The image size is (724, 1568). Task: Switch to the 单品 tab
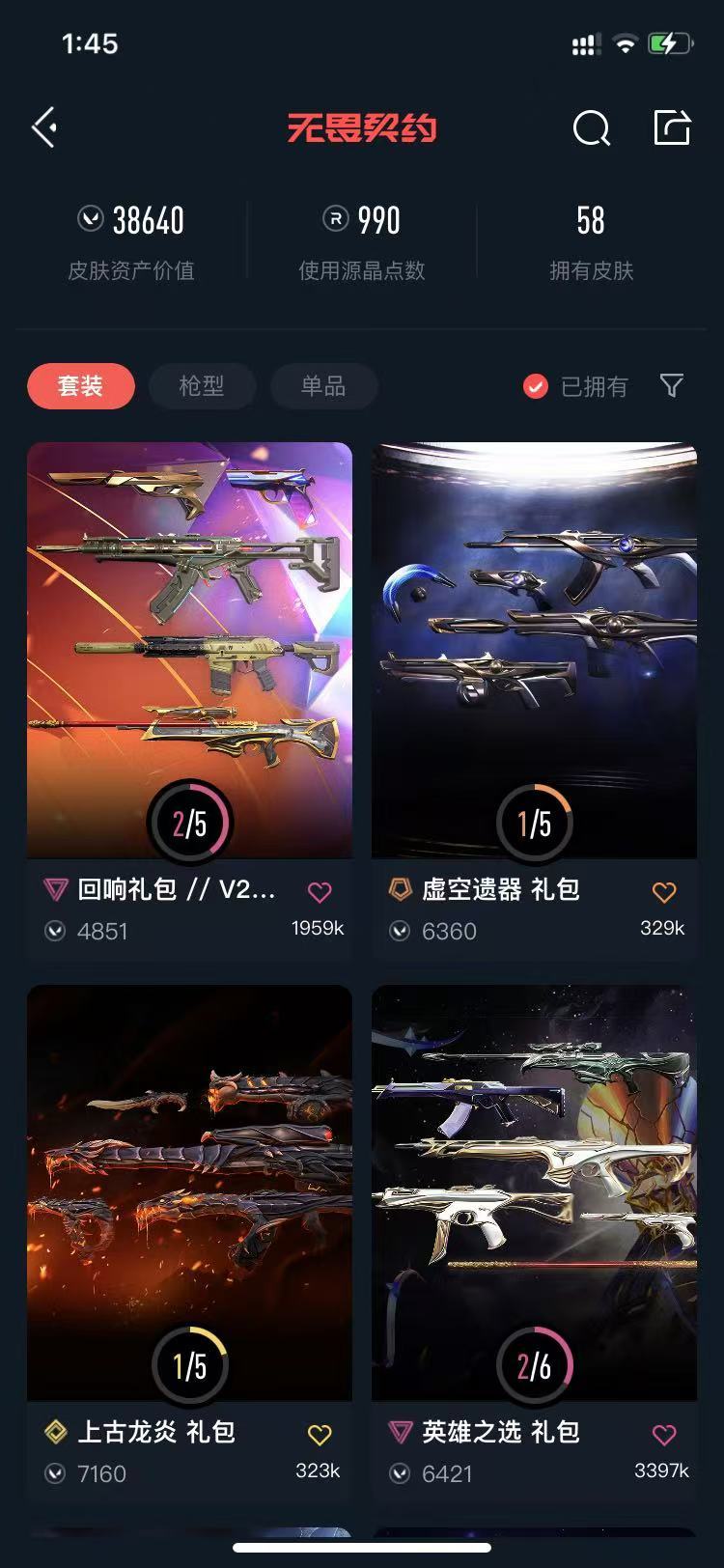(323, 386)
